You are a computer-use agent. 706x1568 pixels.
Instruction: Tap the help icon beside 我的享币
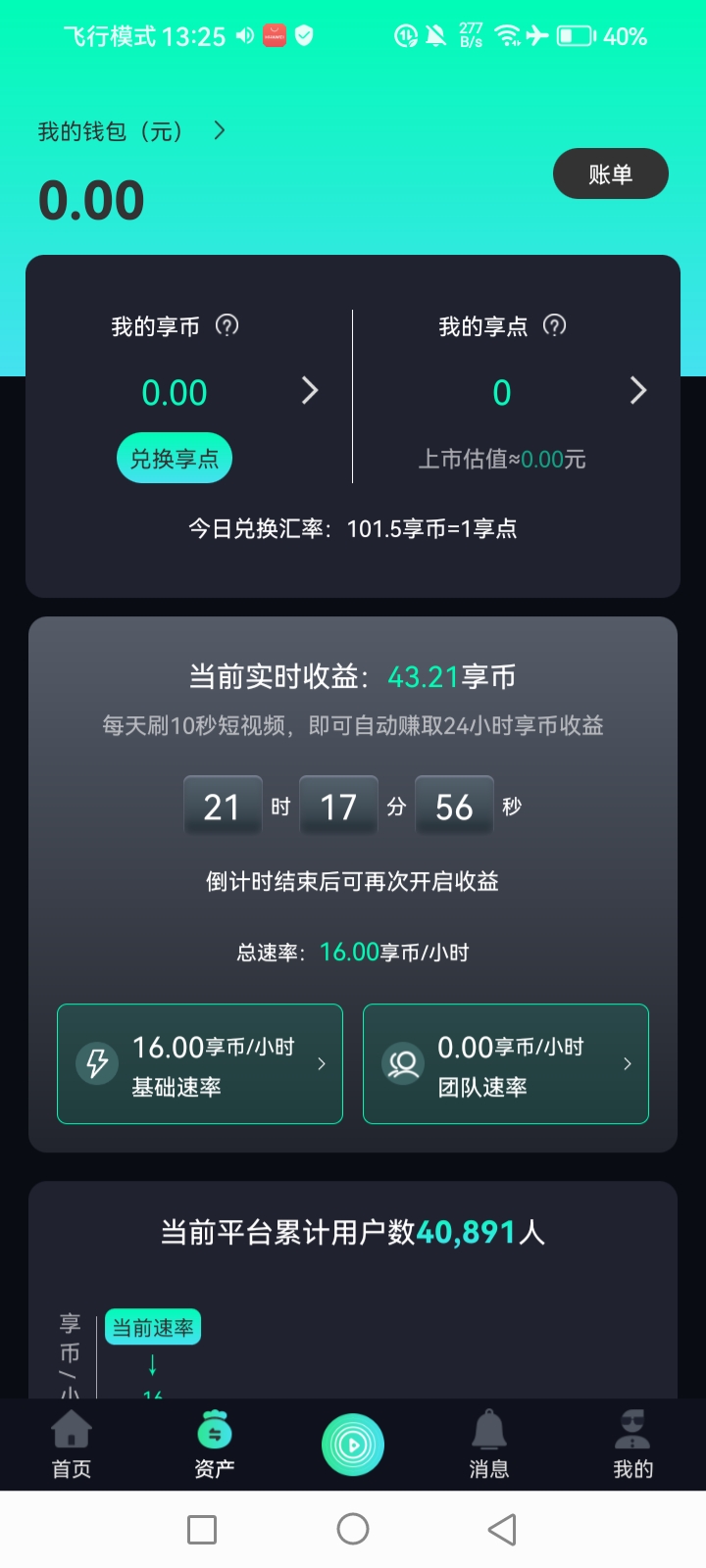tap(227, 325)
